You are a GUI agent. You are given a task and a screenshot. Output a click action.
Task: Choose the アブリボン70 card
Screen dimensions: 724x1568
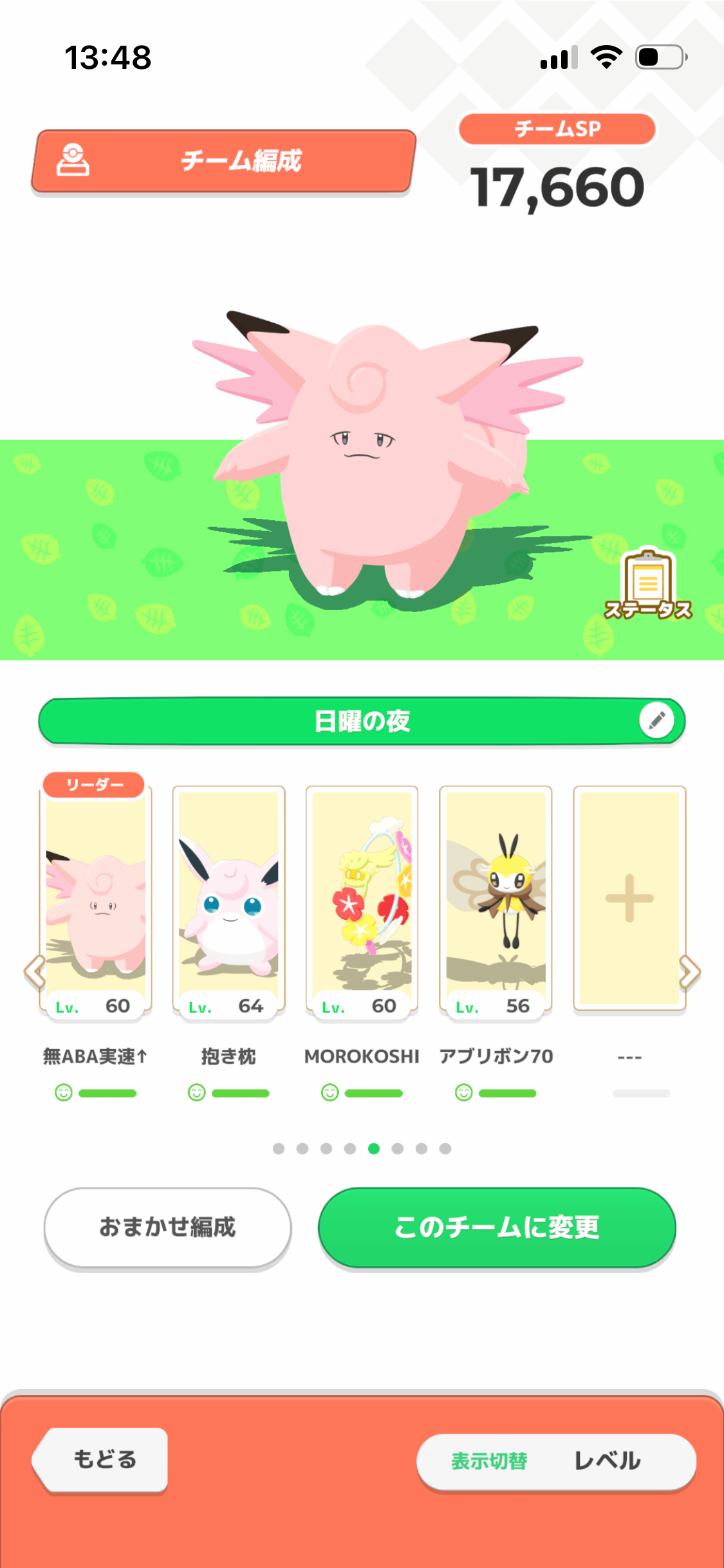(x=496, y=902)
